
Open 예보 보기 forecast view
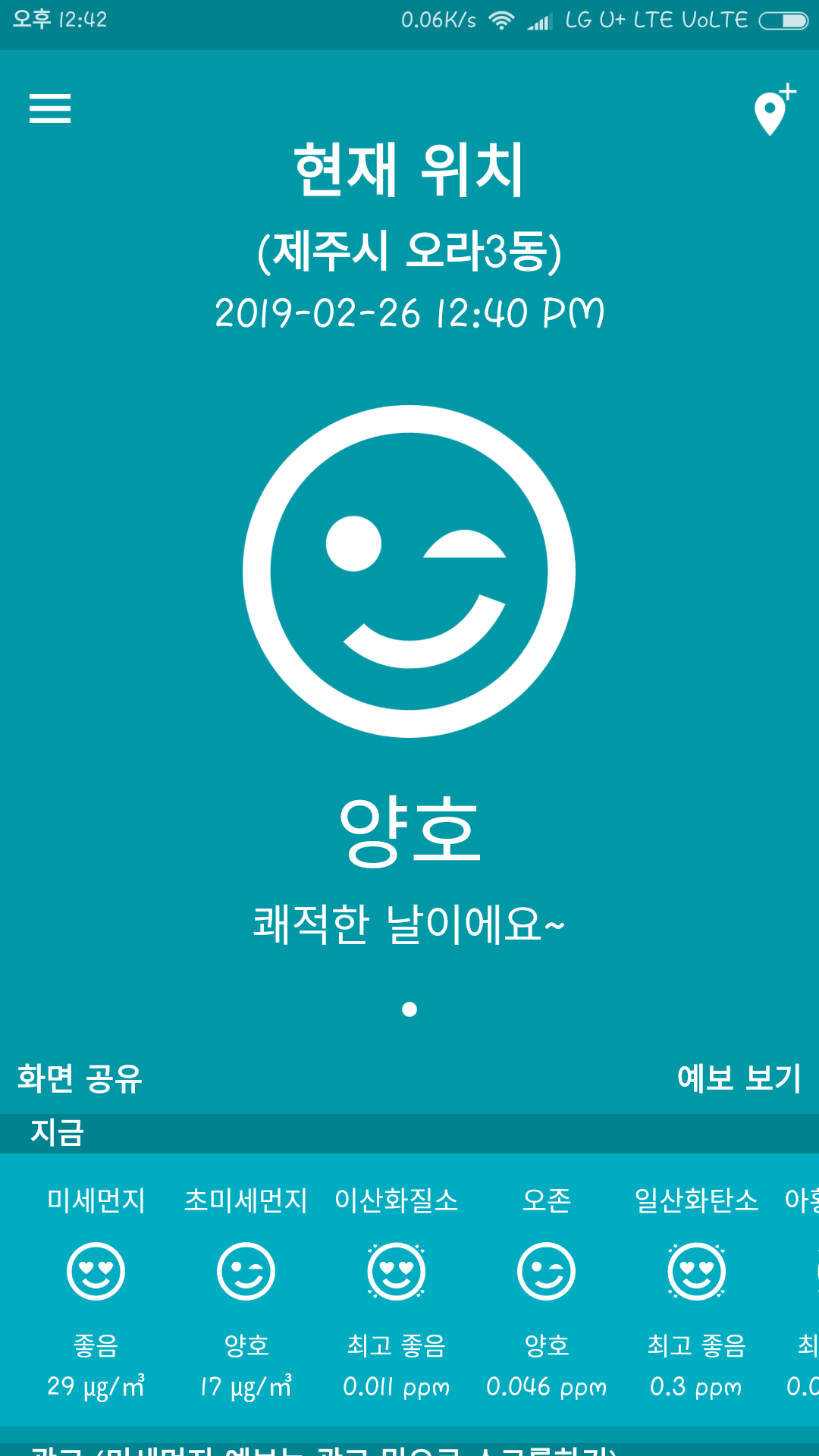point(739,1078)
